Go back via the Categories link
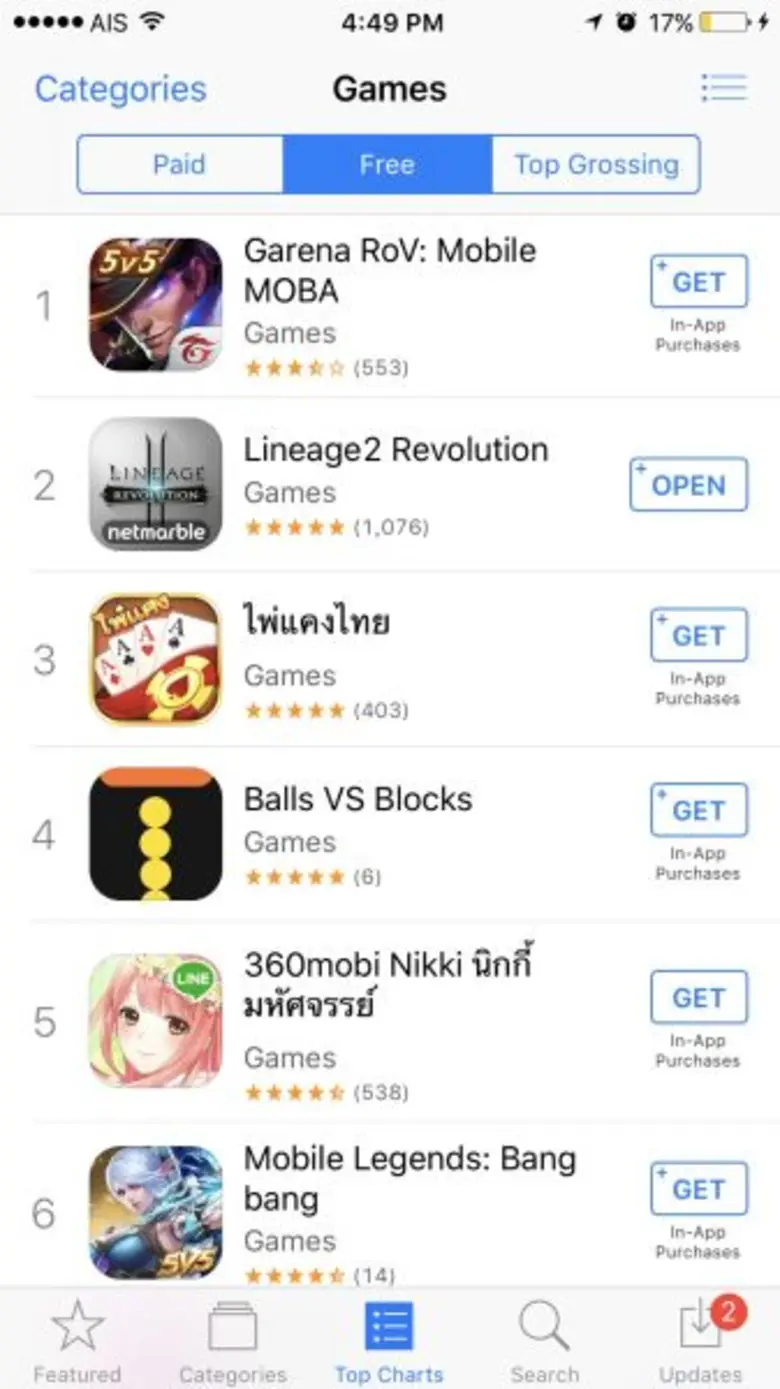Viewport: 780px width, 1389px height. point(119,89)
